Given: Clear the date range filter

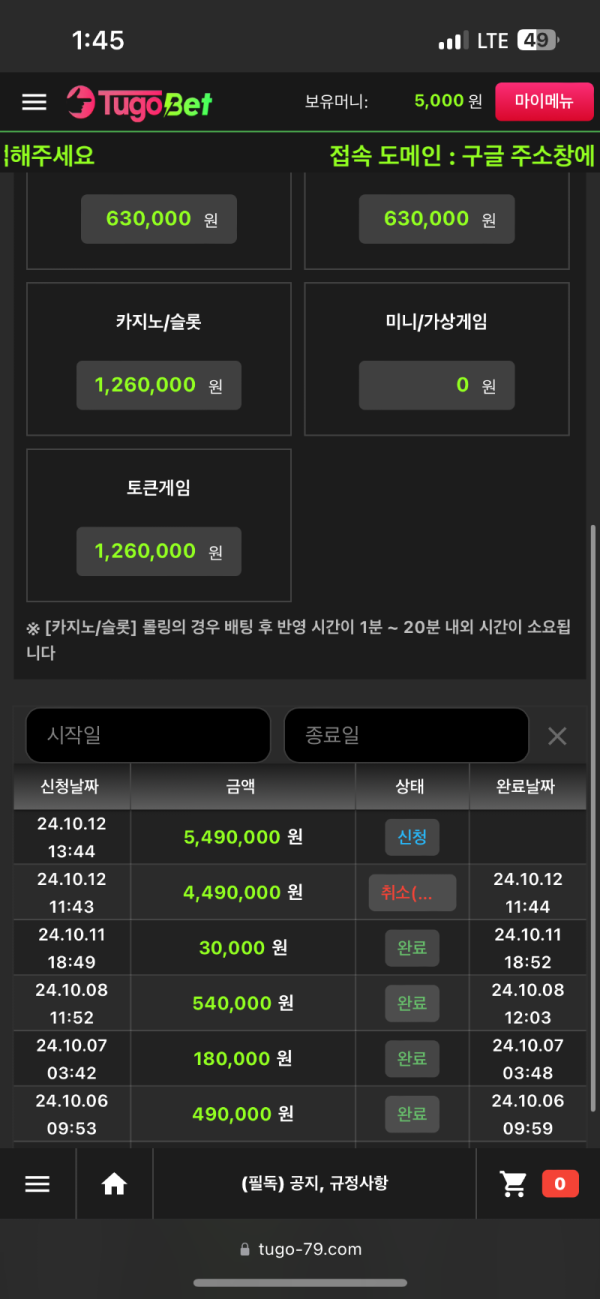Looking at the screenshot, I should coord(557,737).
